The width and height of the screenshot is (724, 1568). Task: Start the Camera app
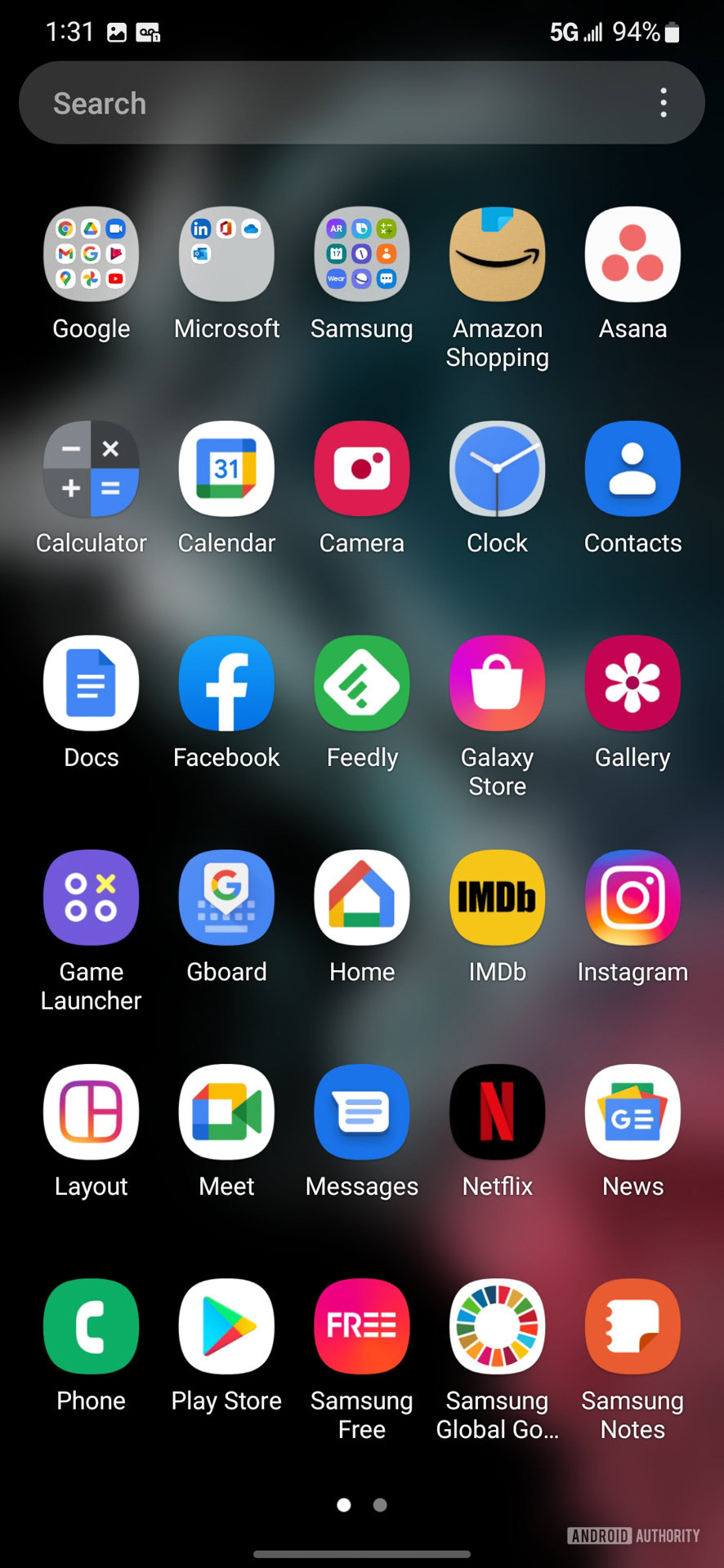pos(362,469)
